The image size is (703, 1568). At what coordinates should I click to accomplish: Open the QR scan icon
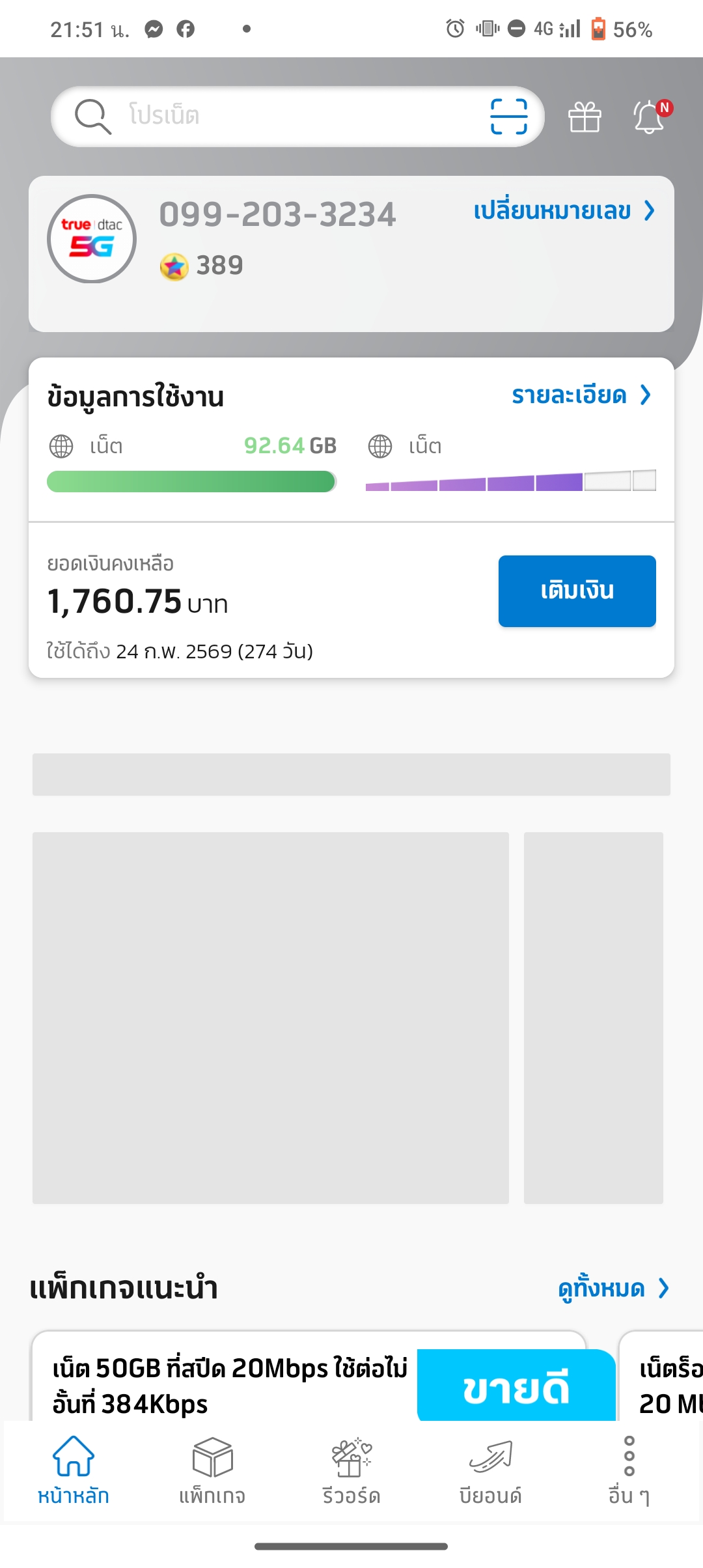508,117
